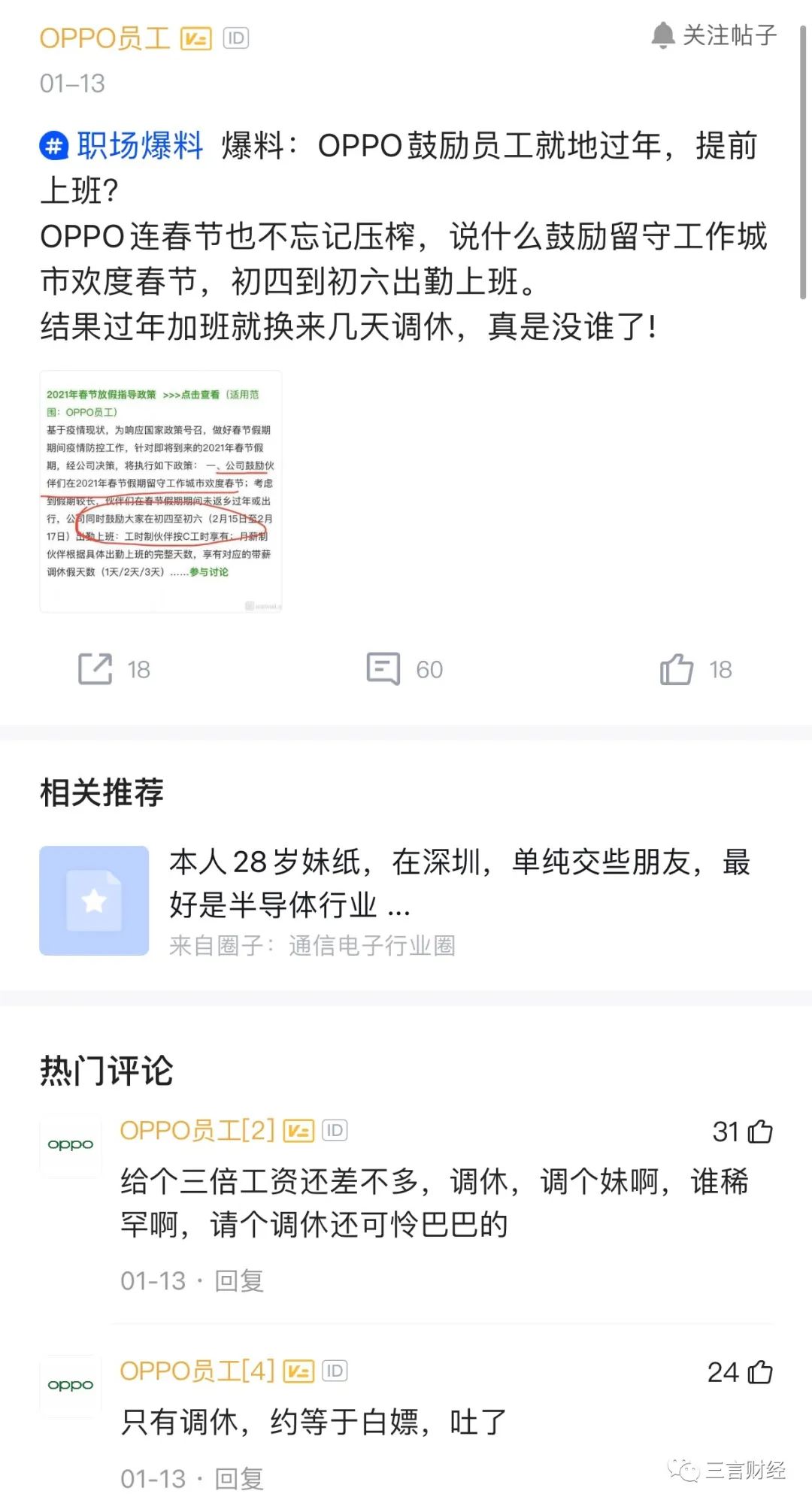This screenshot has height=1506, width=812.
Task: Like the comment by OPPO员工[4]
Action: point(760,1371)
